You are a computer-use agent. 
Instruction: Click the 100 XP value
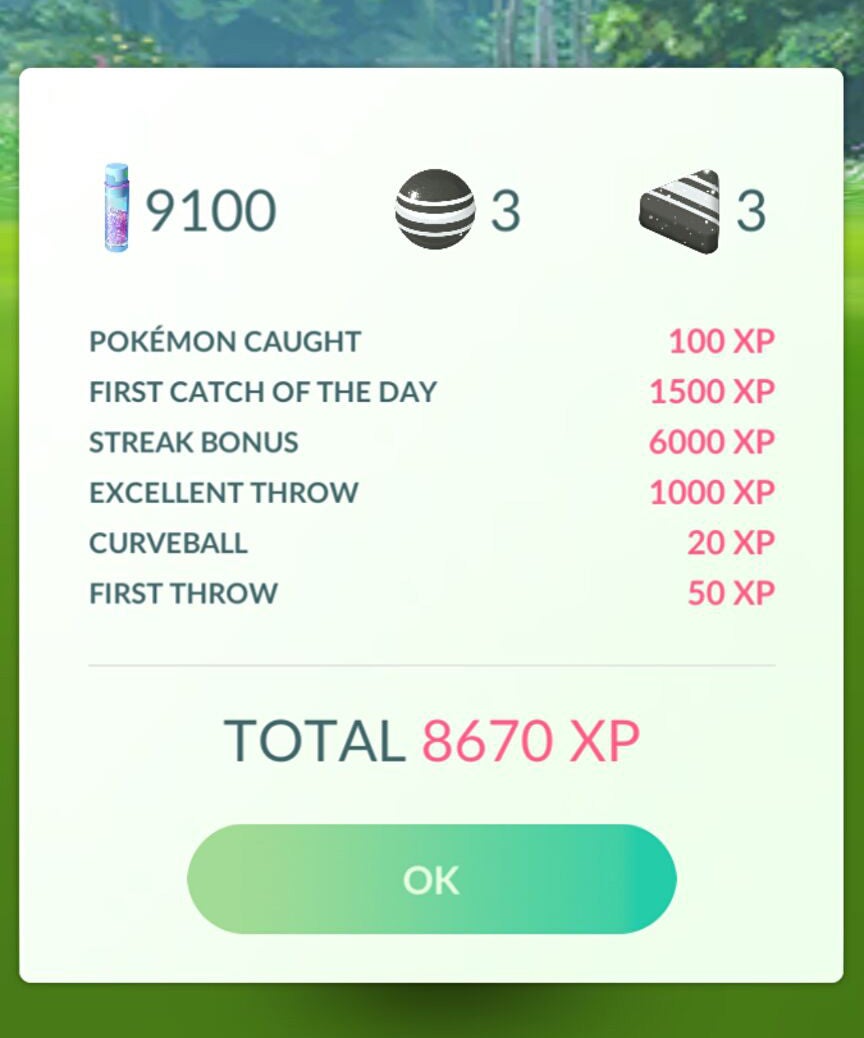tap(723, 341)
